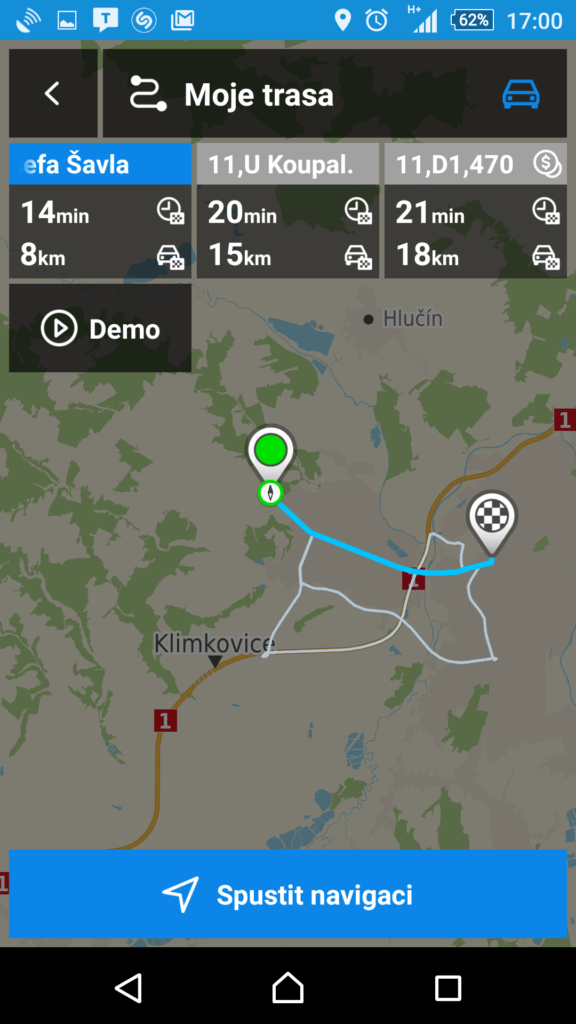The width and height of the screenshot is (576, 1024).
Task: Select the 14 min Šavla route option
Action: coord(100,210)
